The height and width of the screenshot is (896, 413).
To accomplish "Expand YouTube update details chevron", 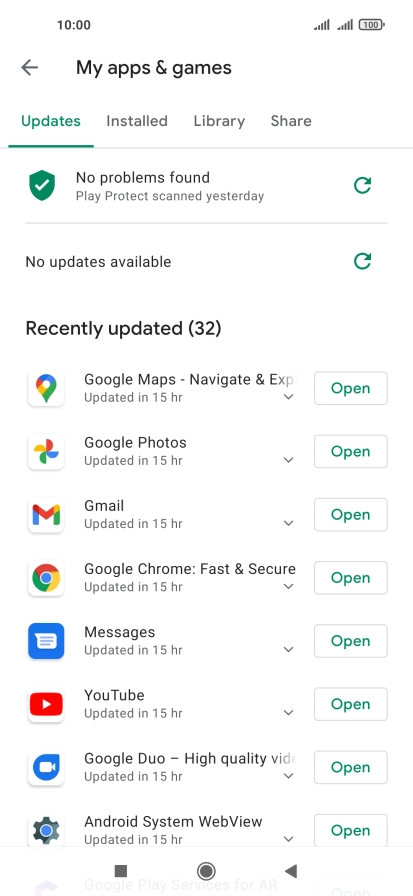I will coord(288,713).
